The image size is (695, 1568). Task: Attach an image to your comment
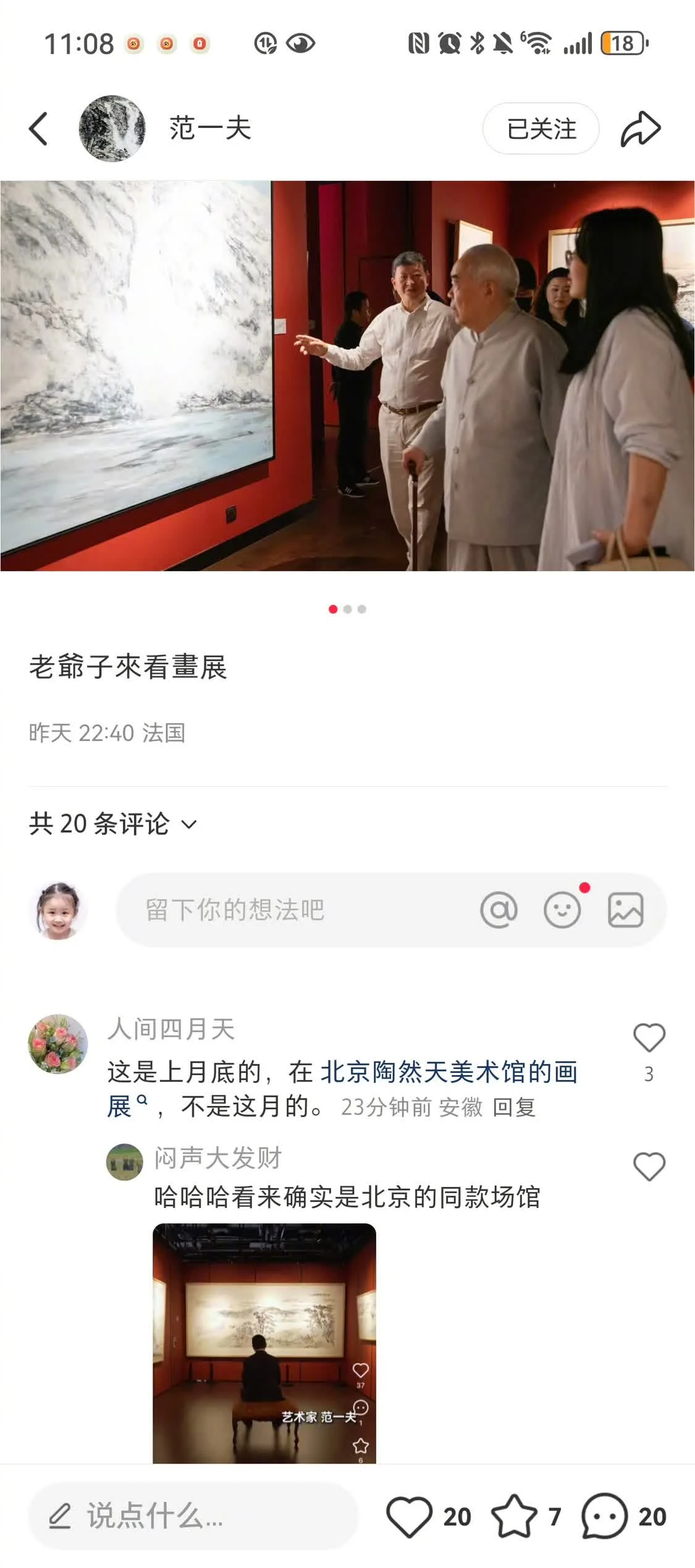point(626,910)
